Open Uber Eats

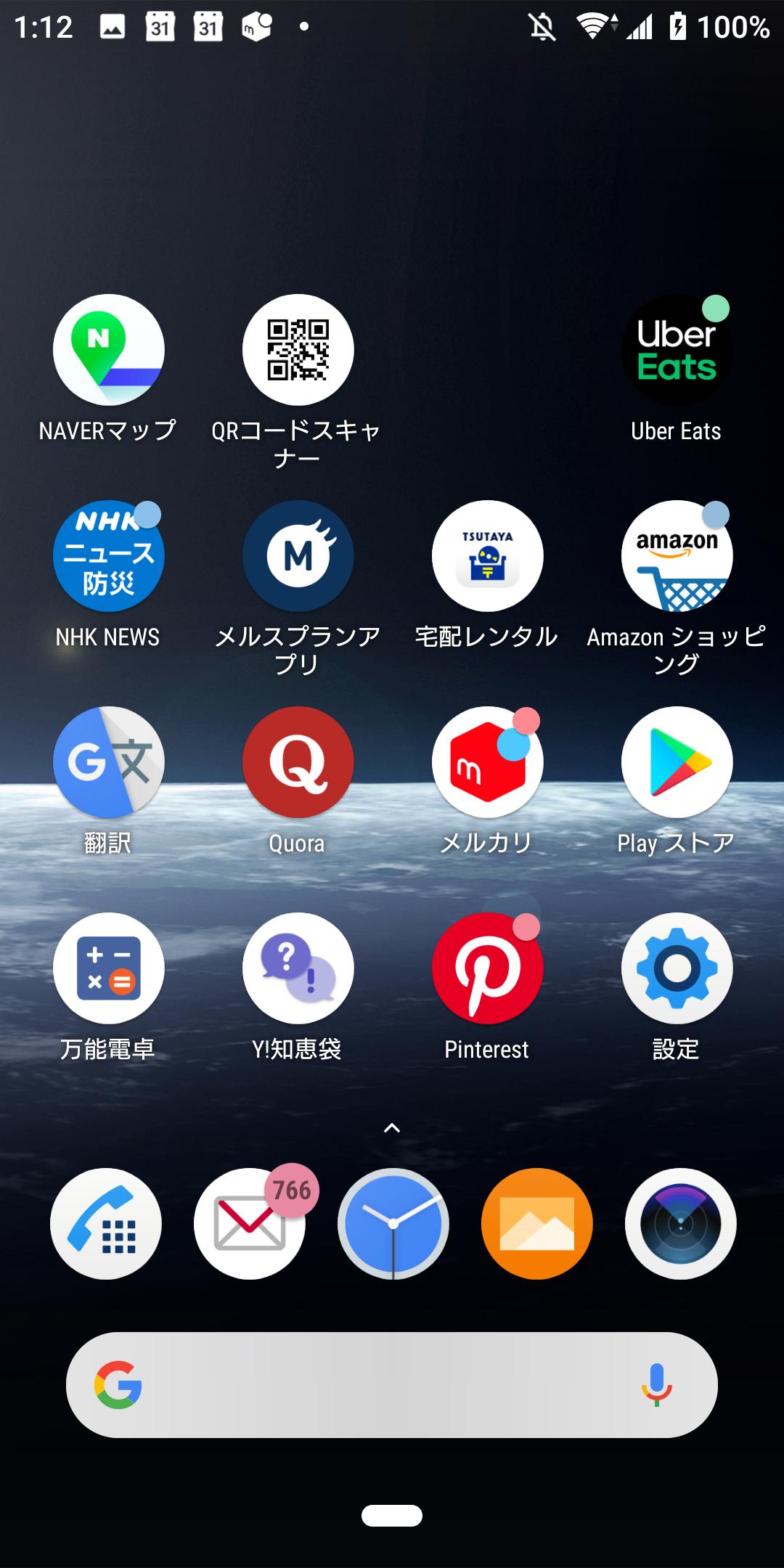[x=677, y=350]
